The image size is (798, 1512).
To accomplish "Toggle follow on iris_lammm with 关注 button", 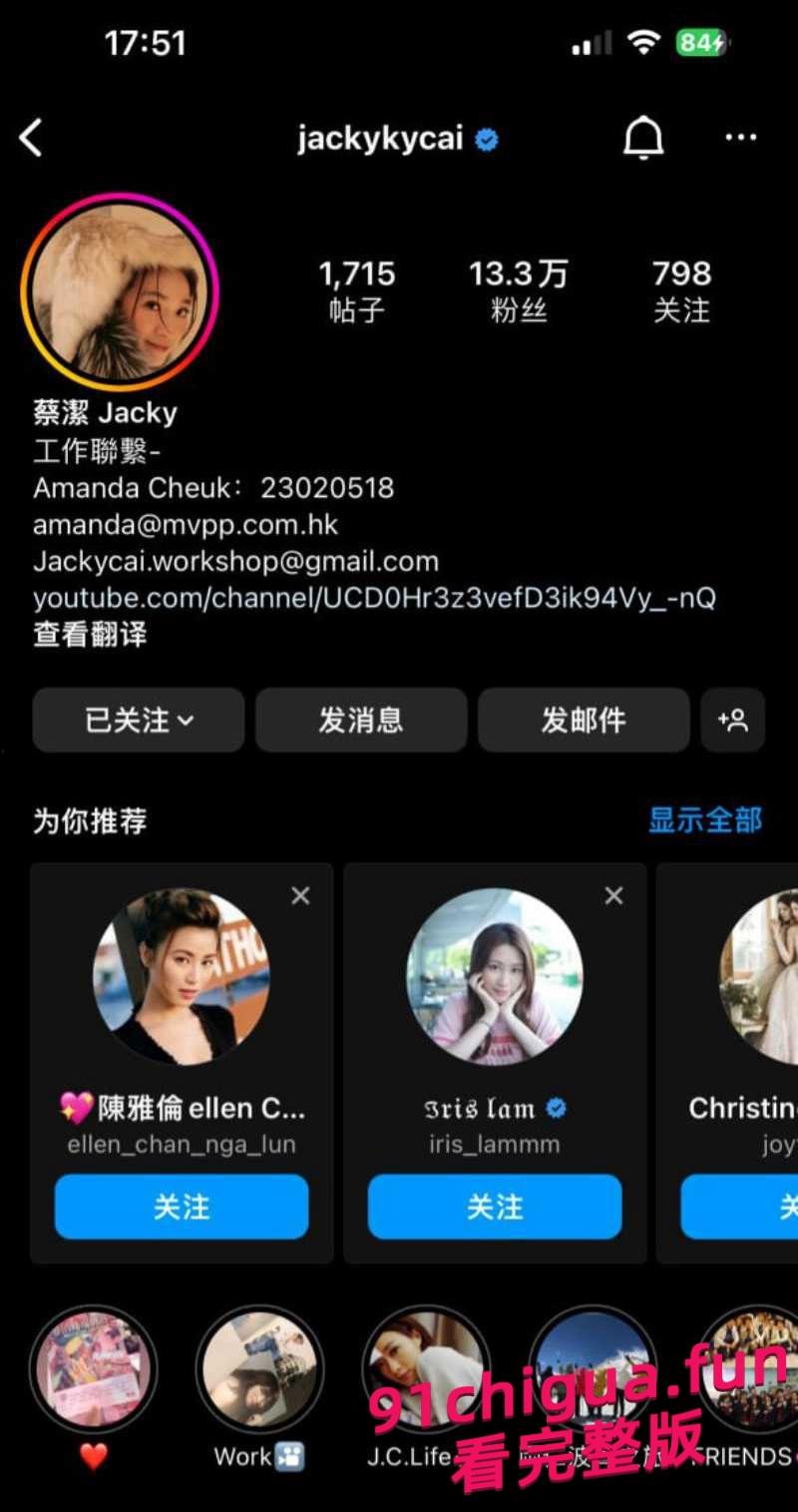I will click(494, 1207).
